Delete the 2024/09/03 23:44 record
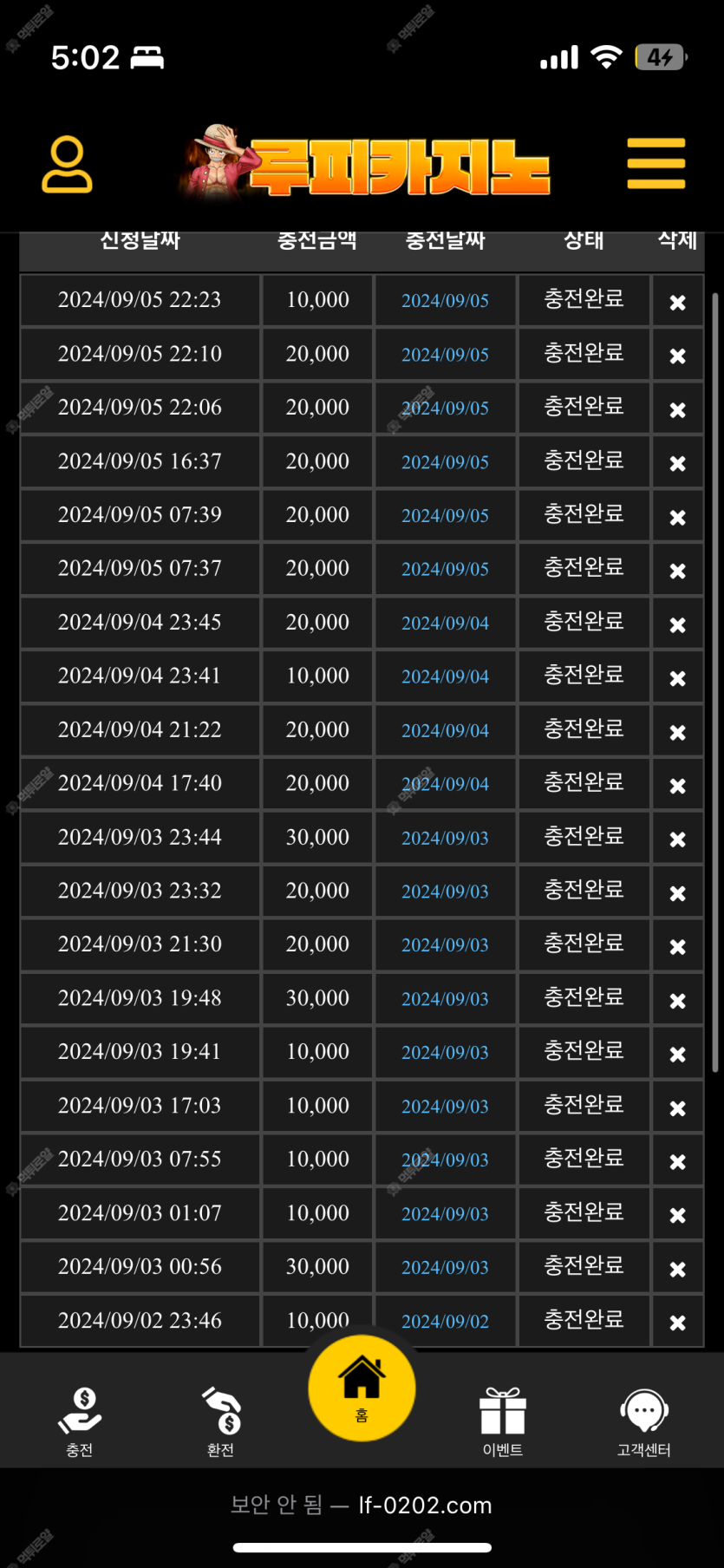Screen dimensions: 724x1568 click(677, 840)
